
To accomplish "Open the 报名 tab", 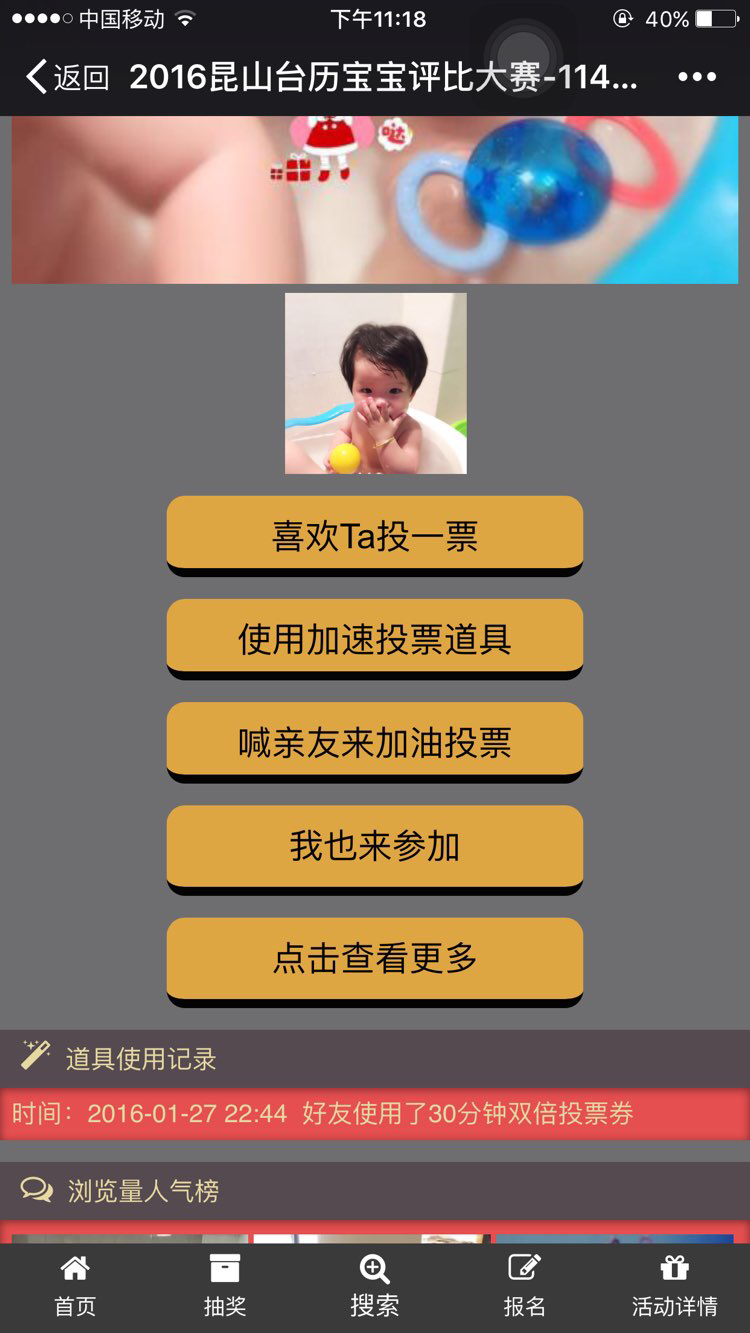I will [525, 1287].
